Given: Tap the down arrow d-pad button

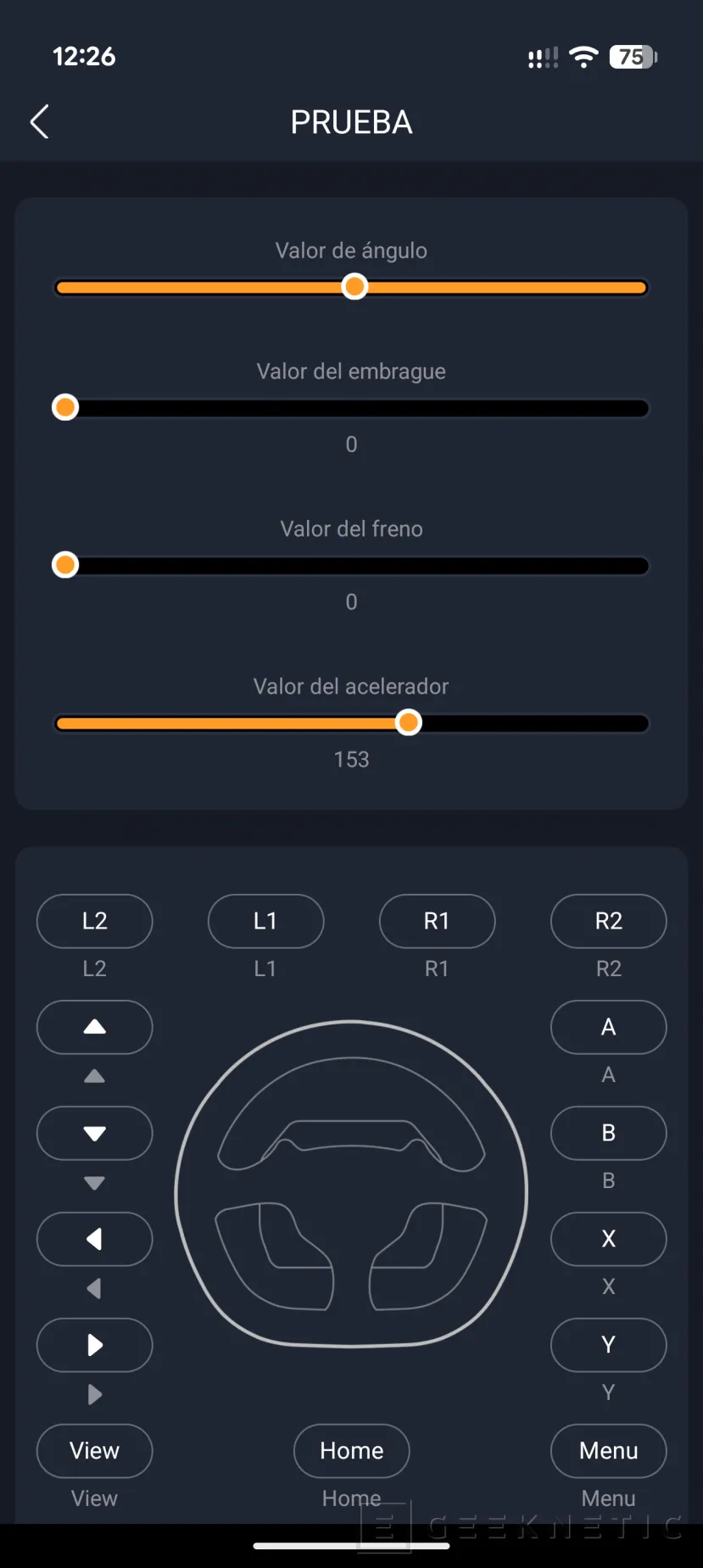Looking at the screenshot, I should click(x=95, y=1133).
